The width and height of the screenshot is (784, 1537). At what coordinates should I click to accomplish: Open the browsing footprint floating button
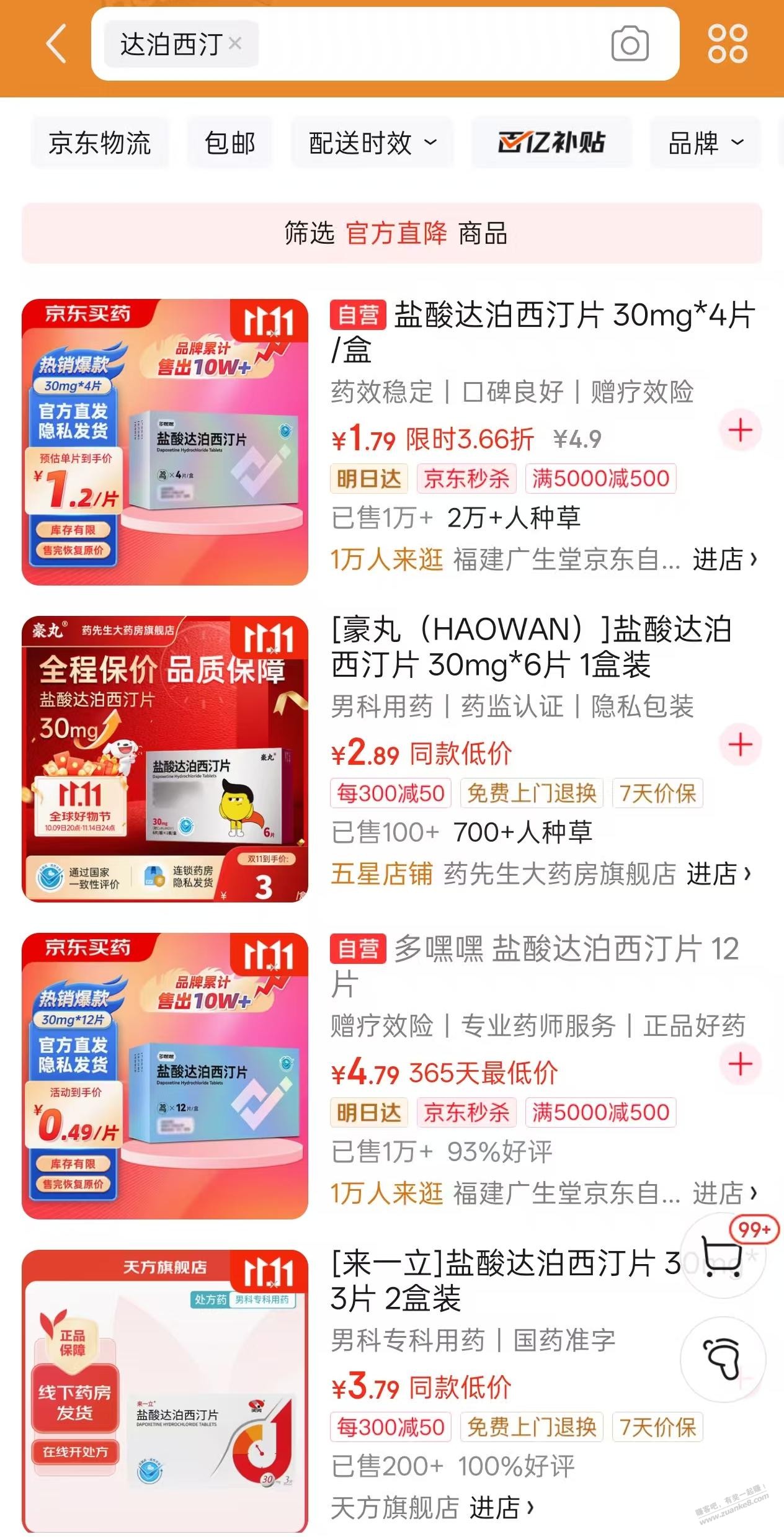723,1359
